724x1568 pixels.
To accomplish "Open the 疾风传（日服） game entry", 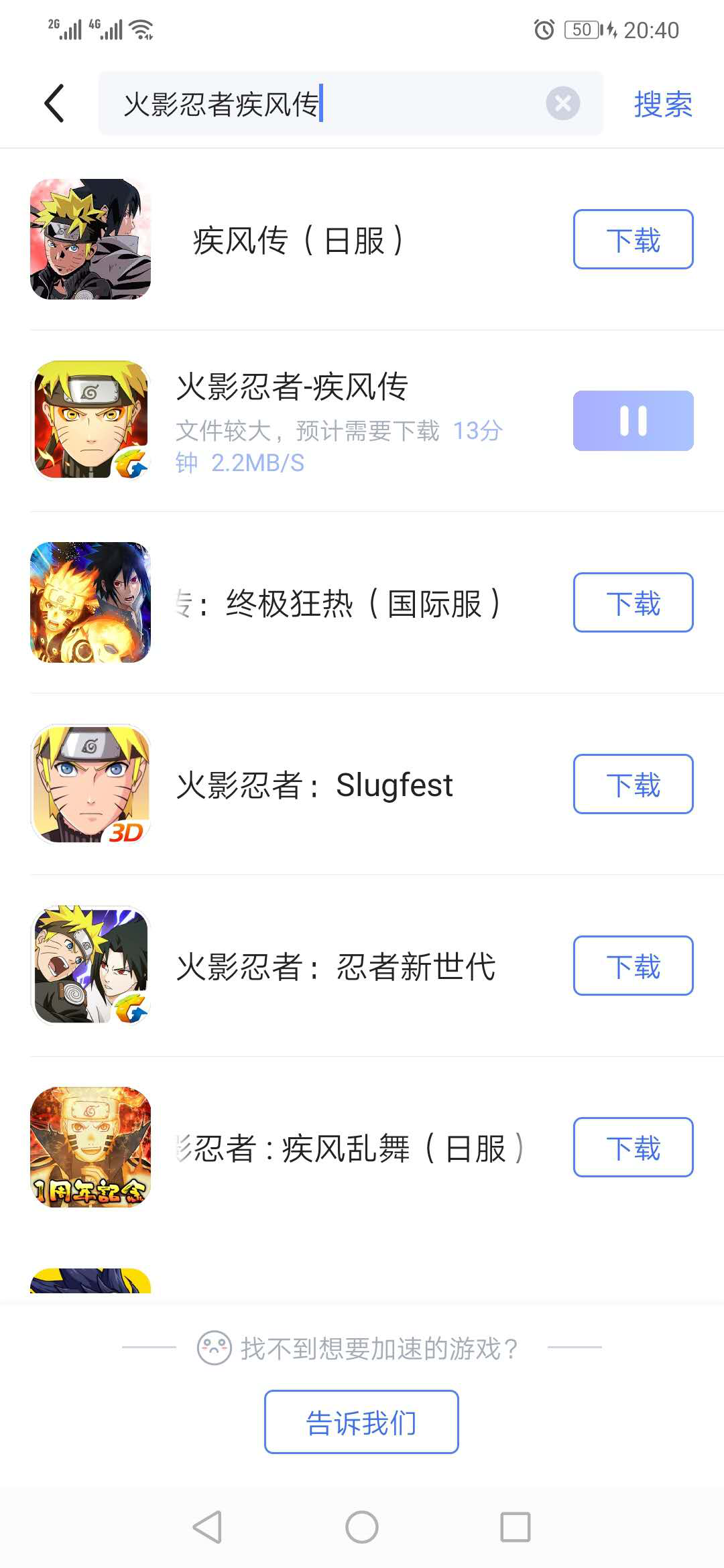I will 298,240.
